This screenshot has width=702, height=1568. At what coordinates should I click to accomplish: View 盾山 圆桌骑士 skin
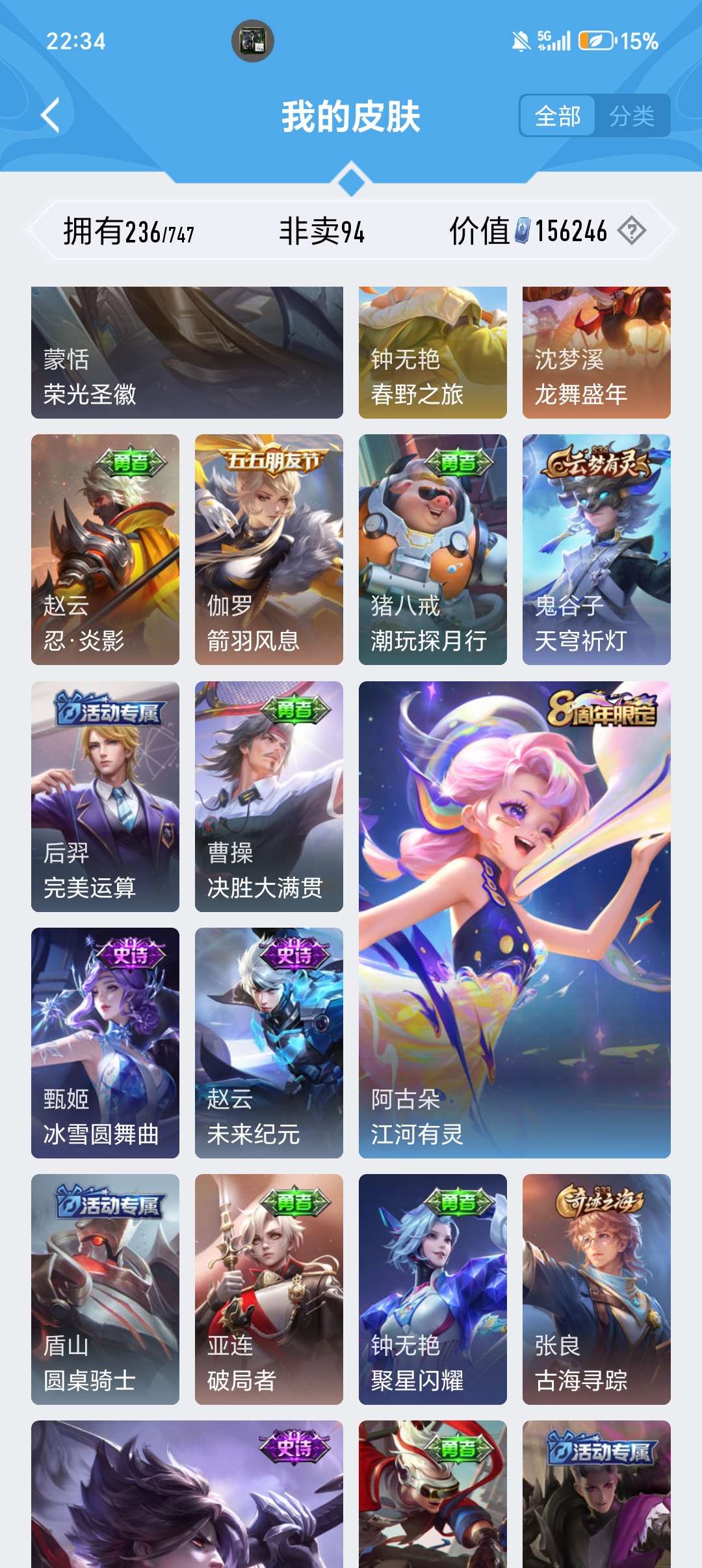click(105, 1289)
